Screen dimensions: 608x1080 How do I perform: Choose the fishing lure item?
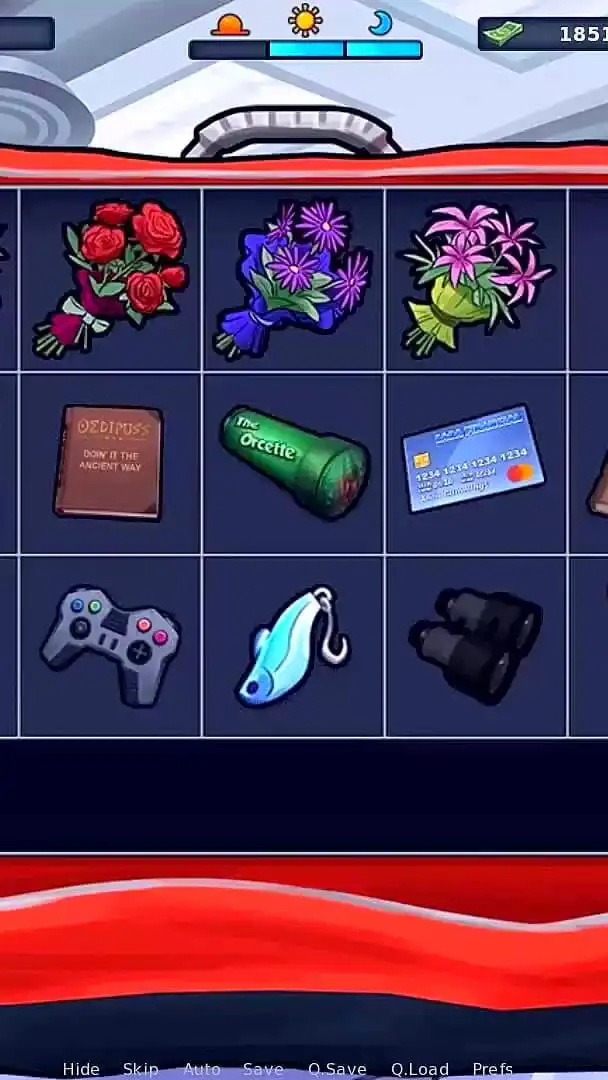(291, 644)
